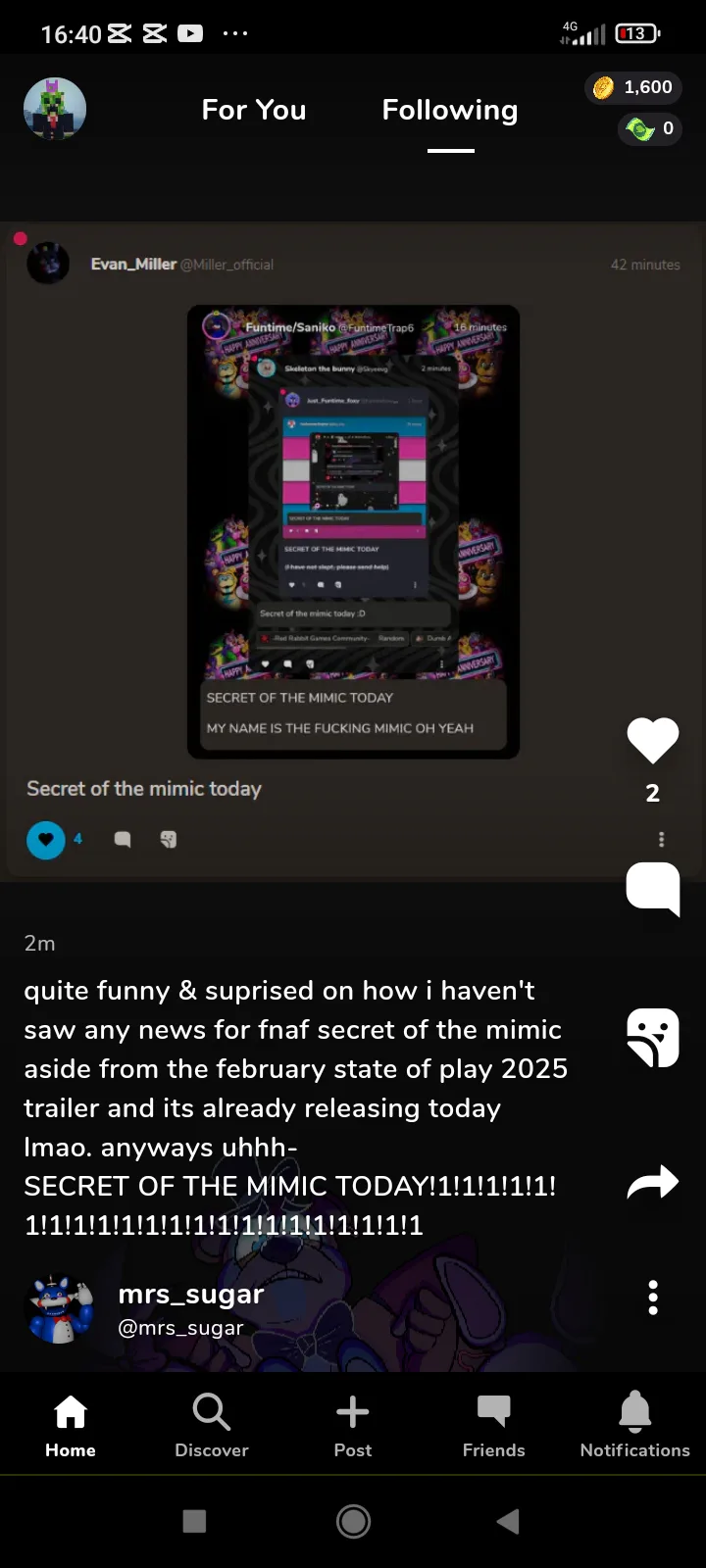Viewport: 706px width, 1568px height.
Task: Open mrs_sugar's profile
Action: click(x=190, y=1308)
